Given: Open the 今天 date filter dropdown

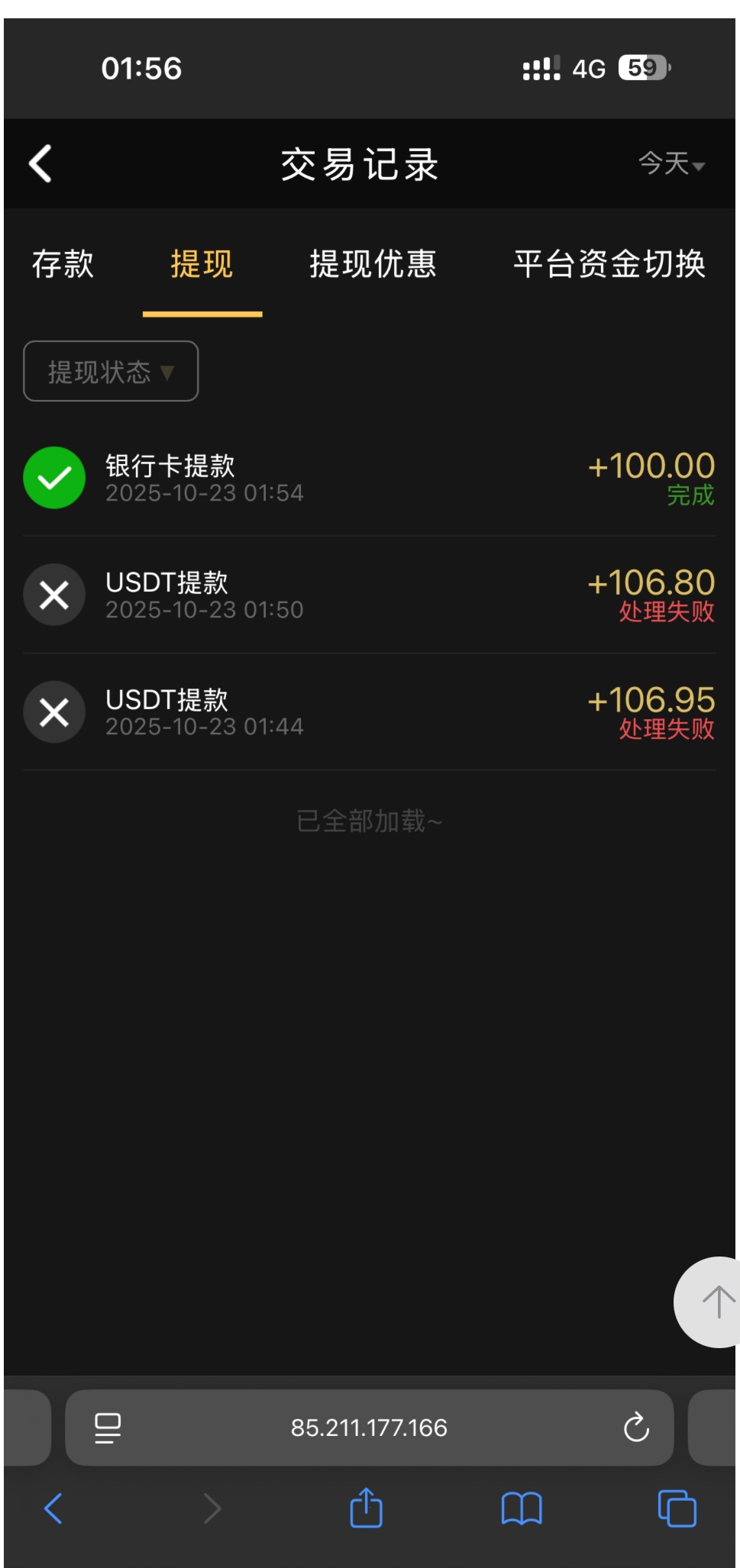Looking at the screenshot, I should coord(671,163).
